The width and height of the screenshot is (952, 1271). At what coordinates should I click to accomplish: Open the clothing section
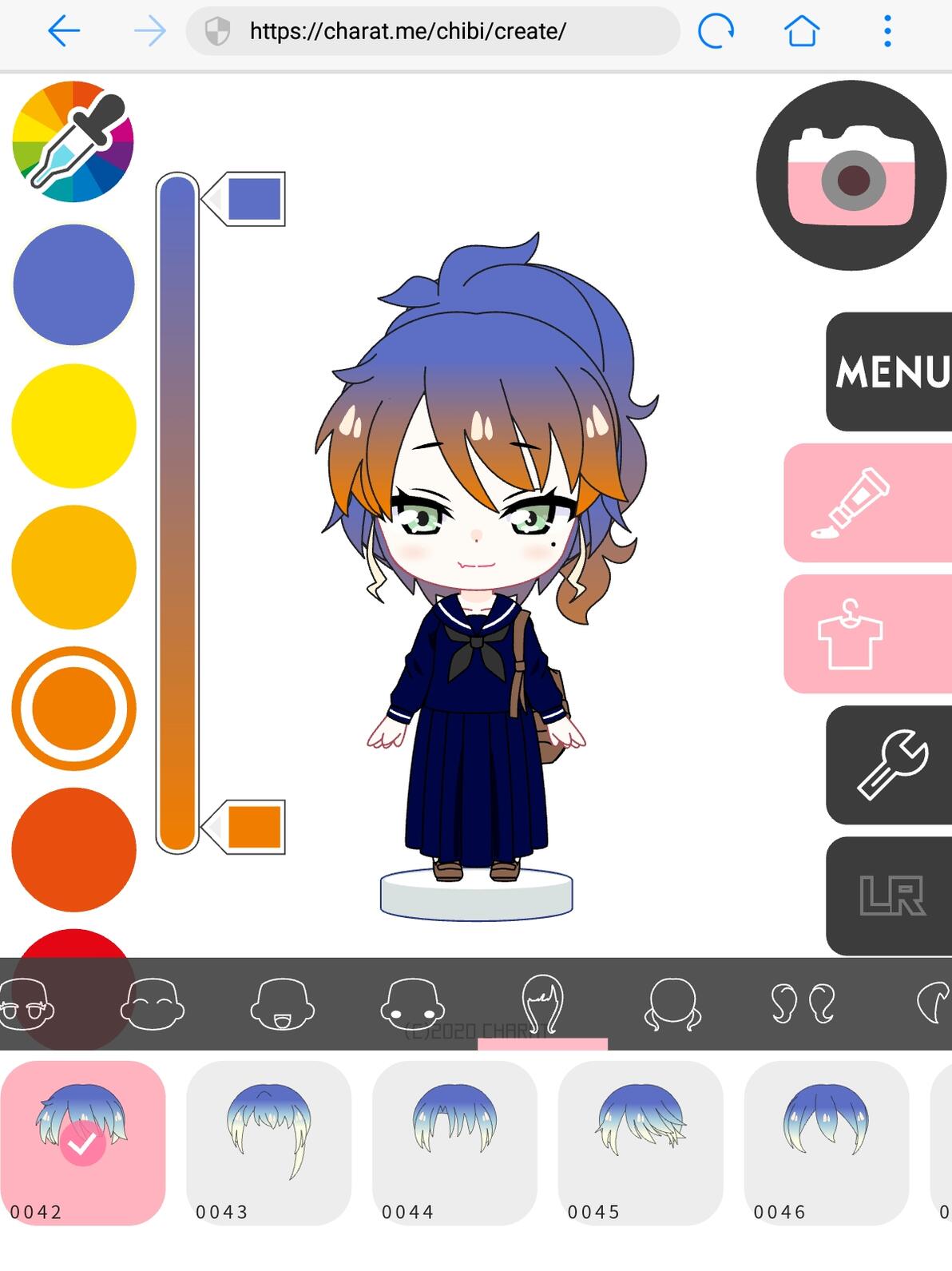(868, 634)
